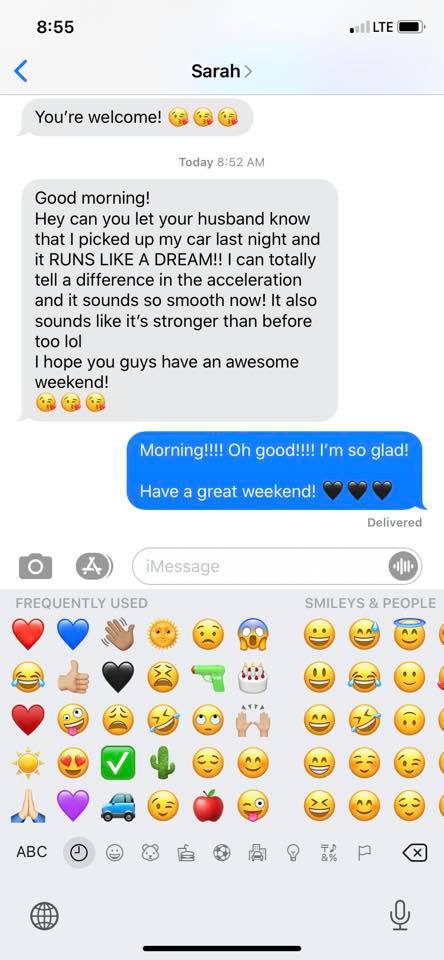This screenshot has width=444, height=960.
Task: Switch keyboards using the globe key
Action: pyautogui.click(x=45, y=917)
